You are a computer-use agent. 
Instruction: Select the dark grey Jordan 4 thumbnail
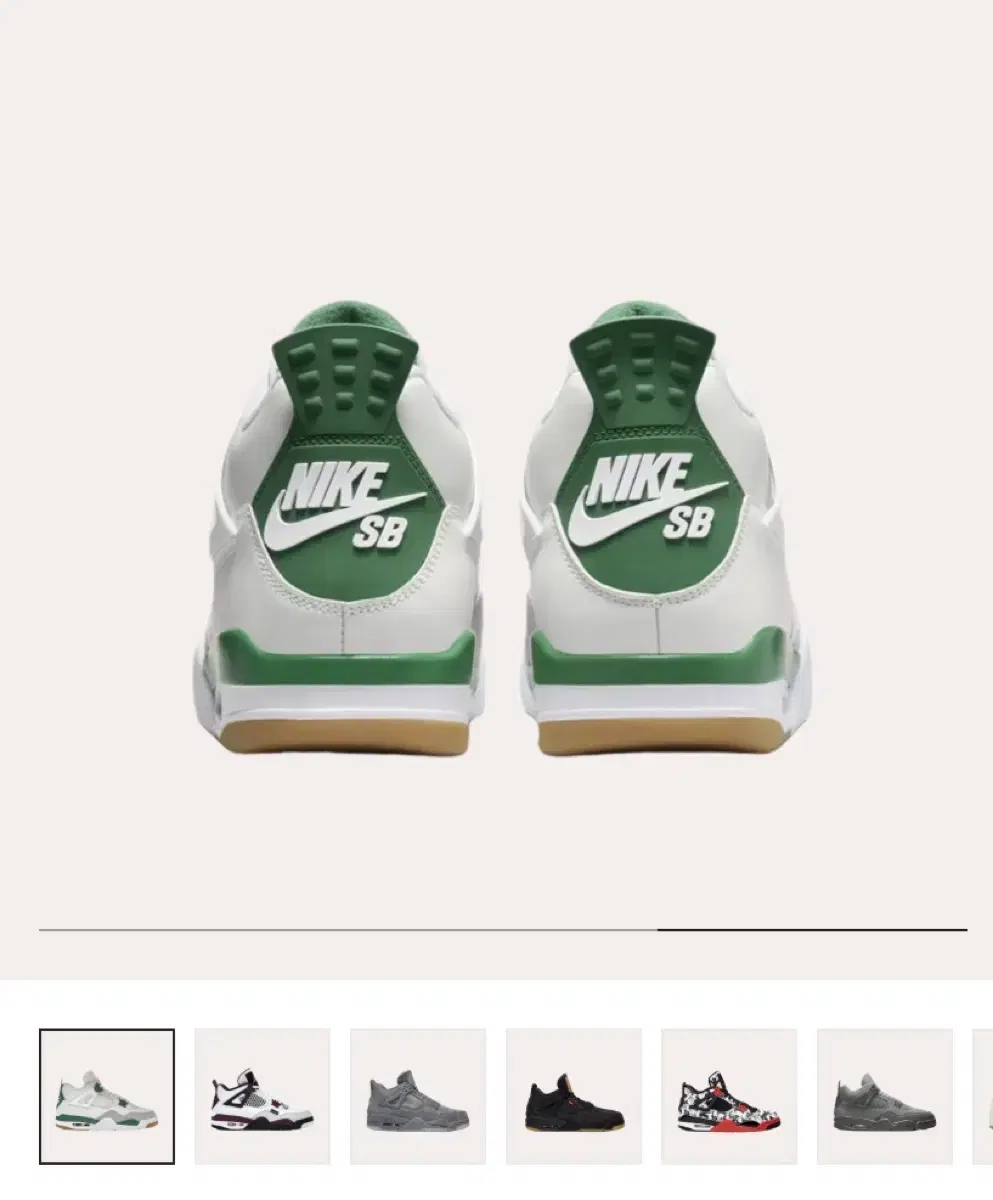coord(885,1095)
